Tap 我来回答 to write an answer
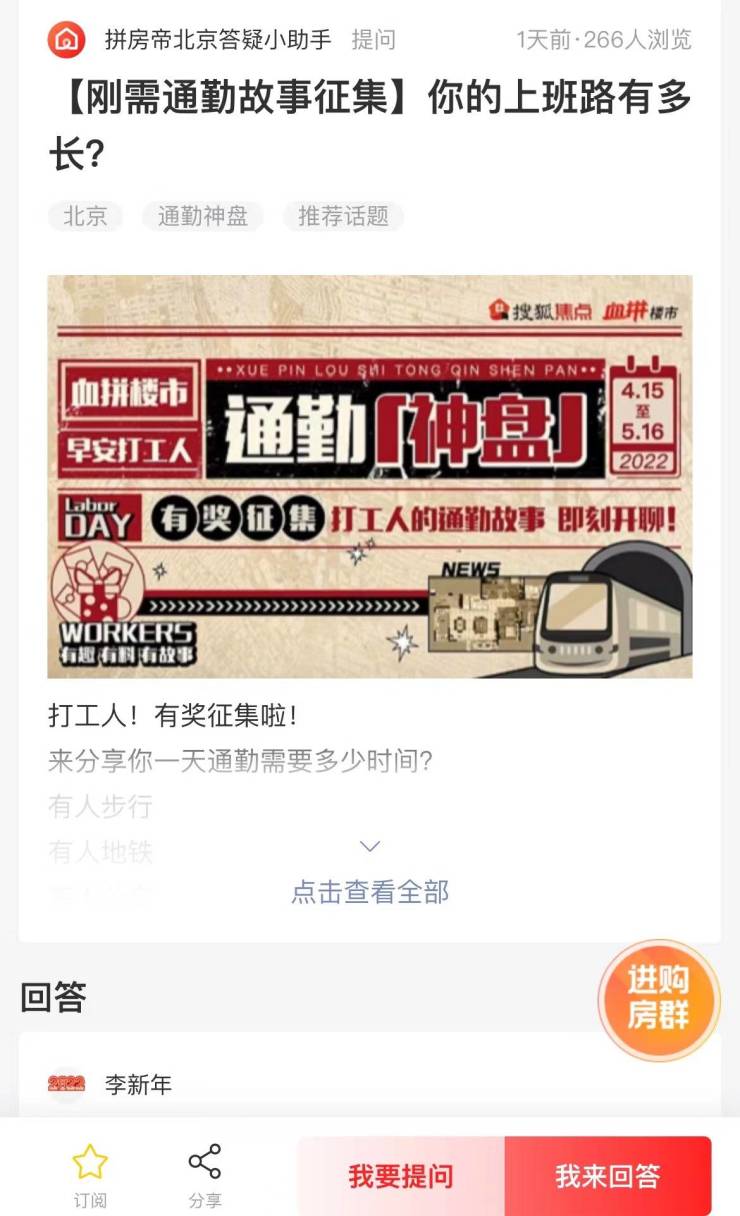The height and width of the screenshot is (1216, 740). click(x=608, y=1176)
